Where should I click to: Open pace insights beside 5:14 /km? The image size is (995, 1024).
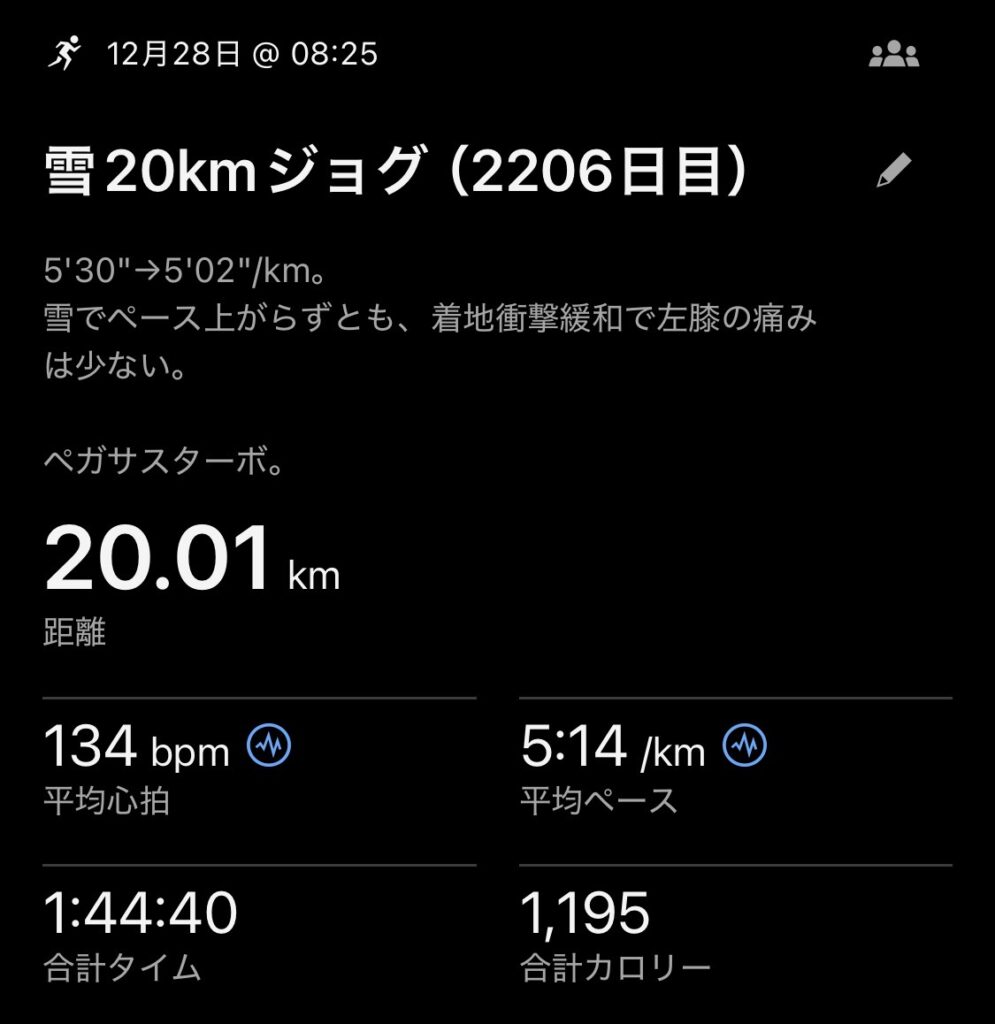745,745
